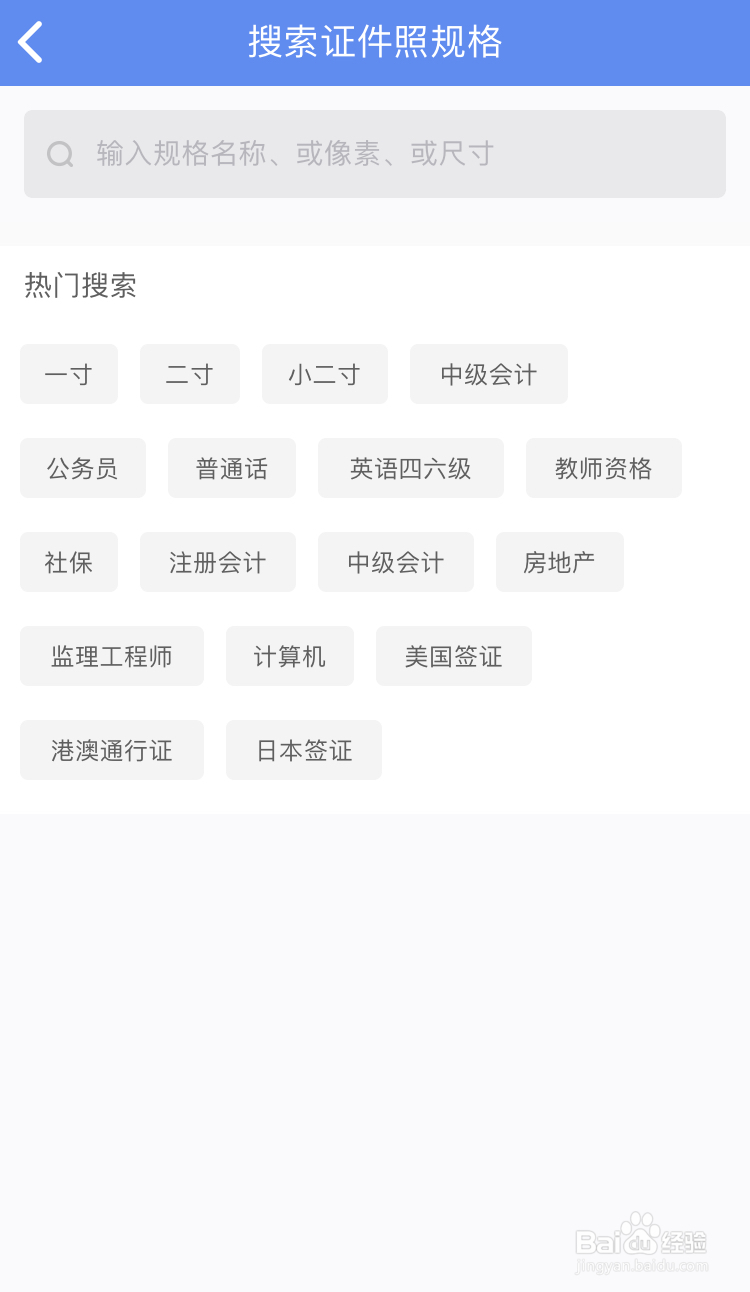Screen dimensions: 750x1292
Task: Select the 普通话 specification
Action: (x=231, y=468)
